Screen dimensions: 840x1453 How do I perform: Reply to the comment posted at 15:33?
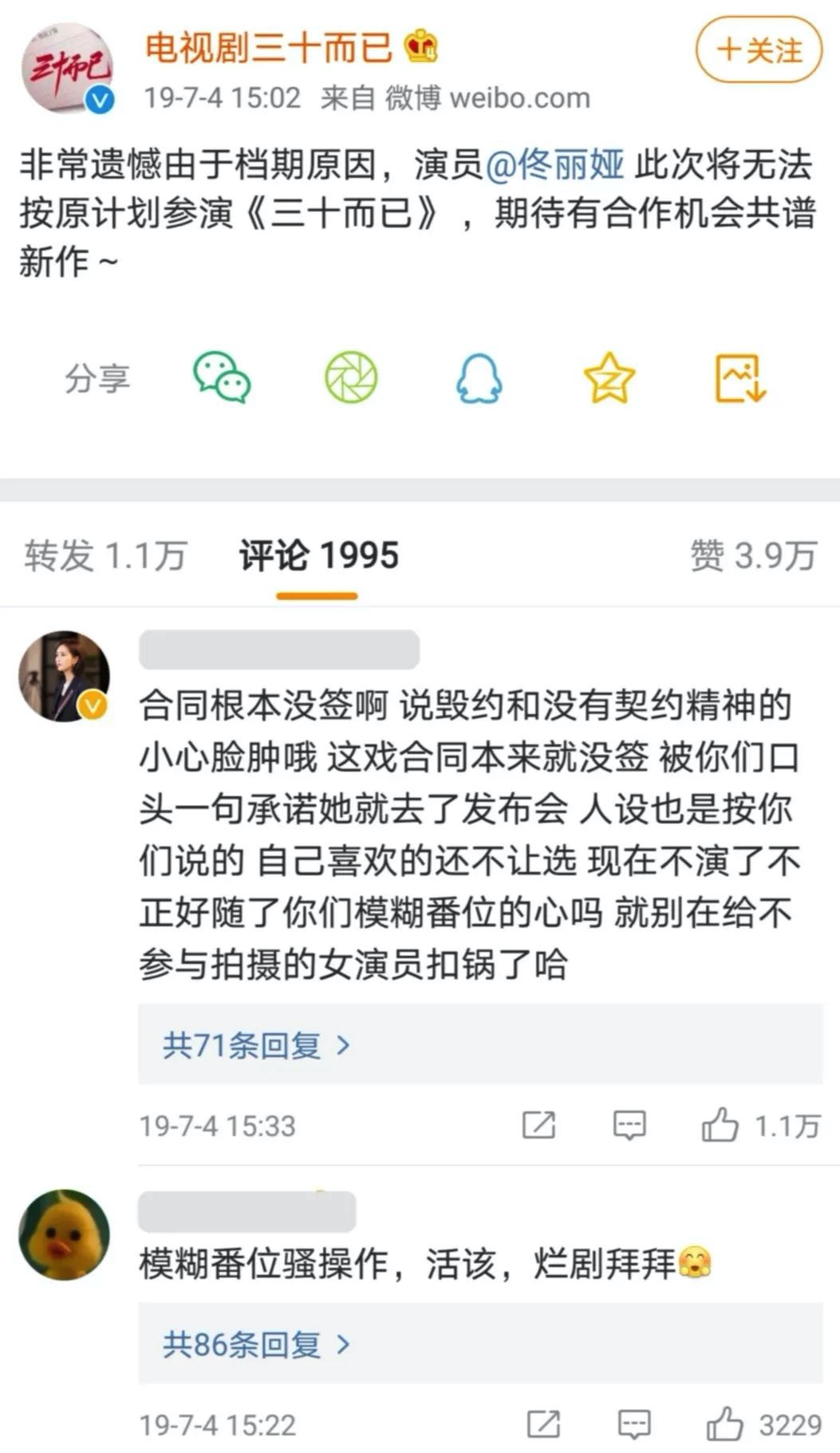tap(629, 1125)
